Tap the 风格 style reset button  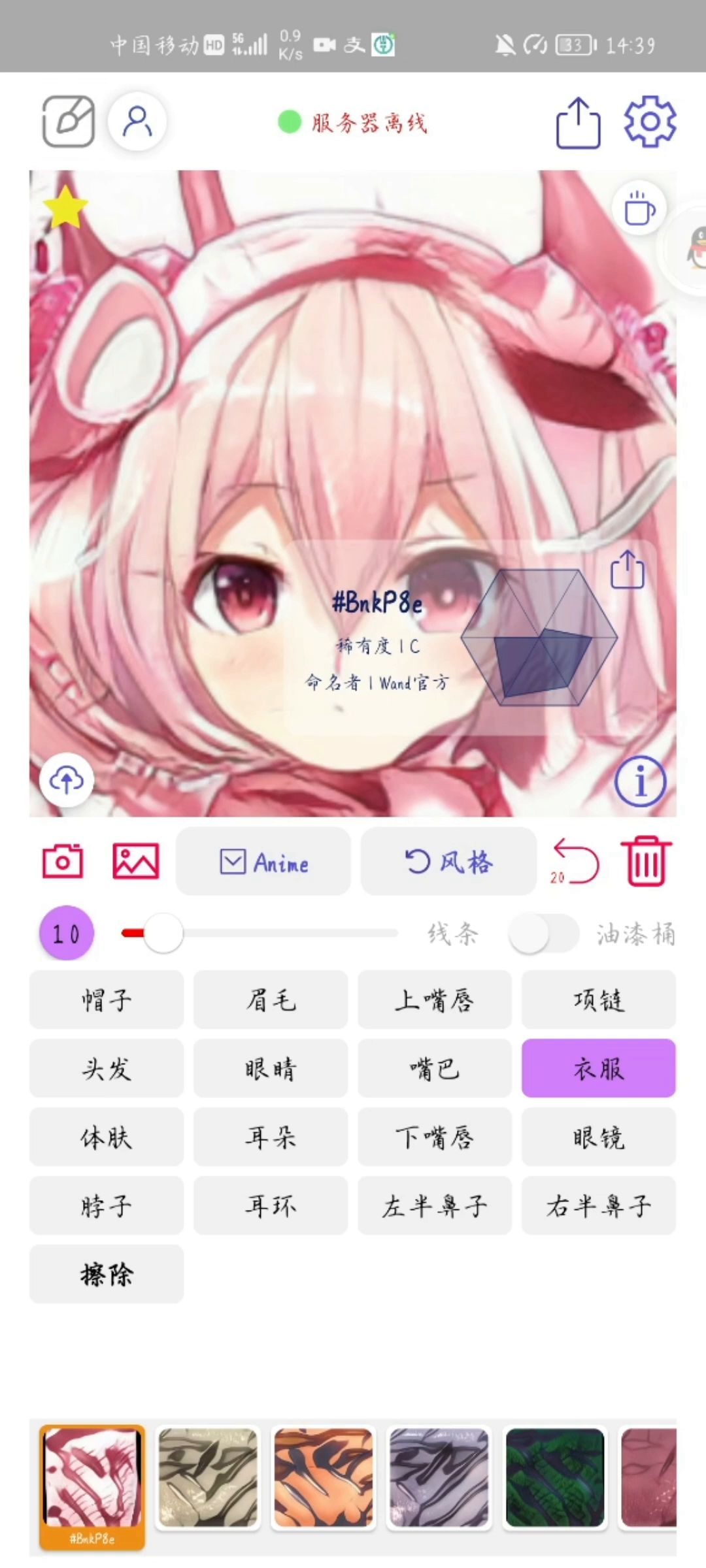pyautogui.click(x=448, y=861)
